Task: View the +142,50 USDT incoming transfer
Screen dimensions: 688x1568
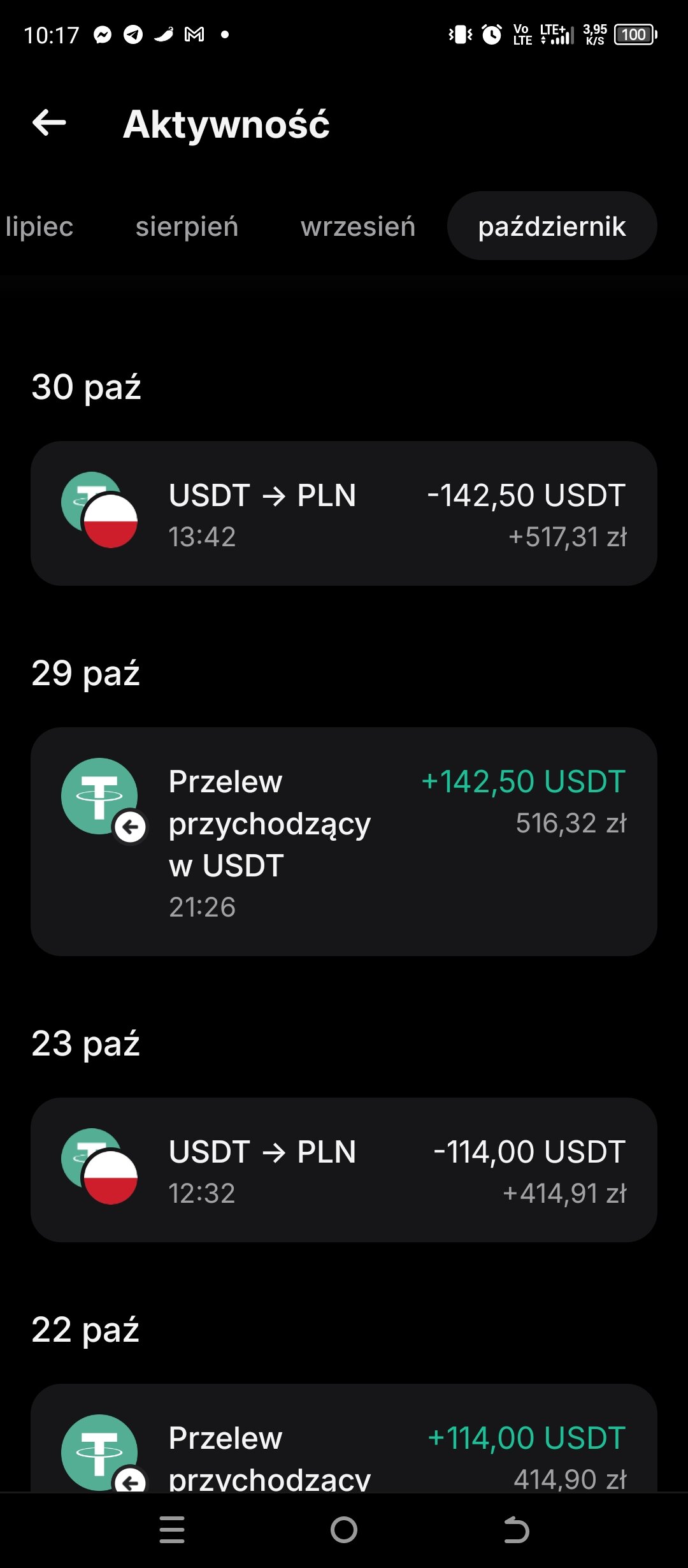Action: [x=344, y=841]
